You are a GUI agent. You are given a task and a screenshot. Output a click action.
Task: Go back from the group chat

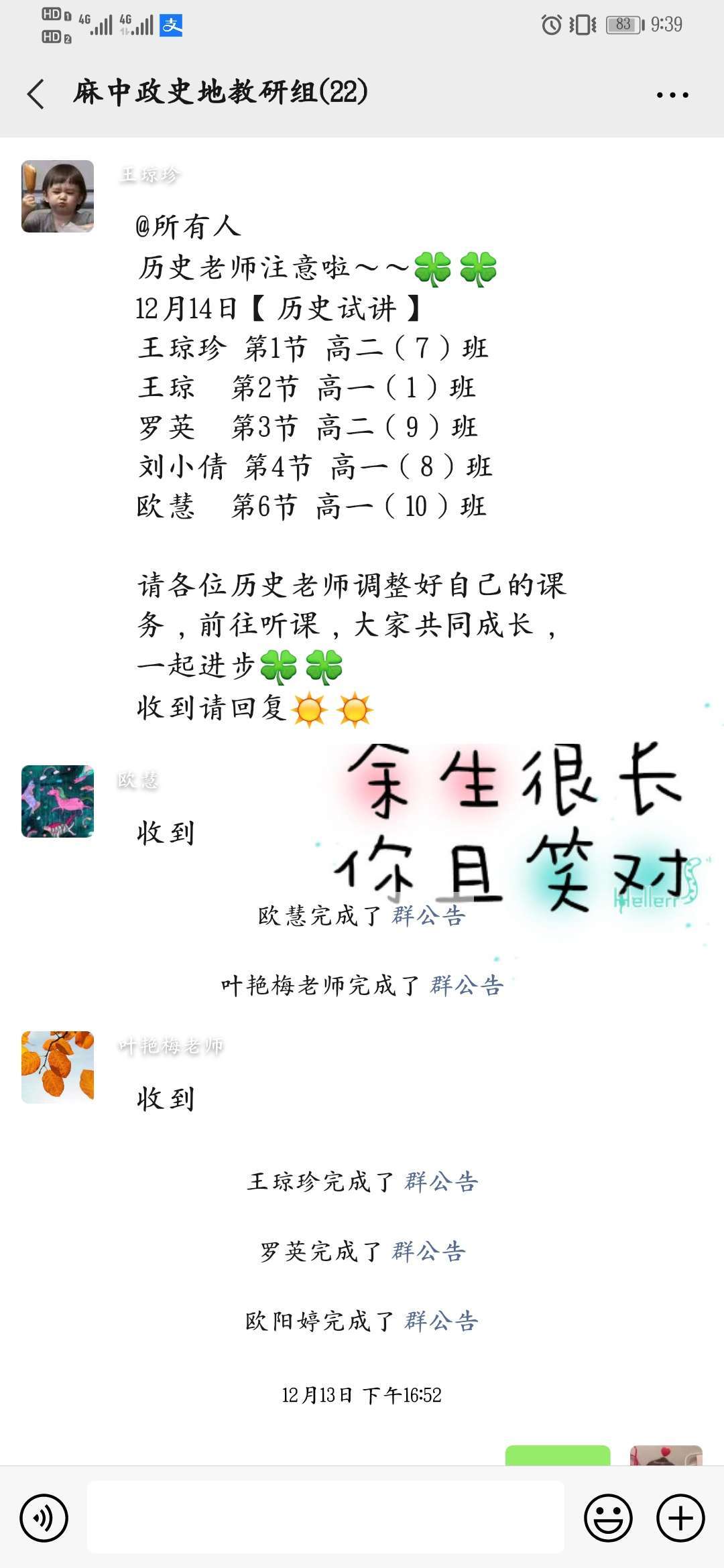pos(36,93)
